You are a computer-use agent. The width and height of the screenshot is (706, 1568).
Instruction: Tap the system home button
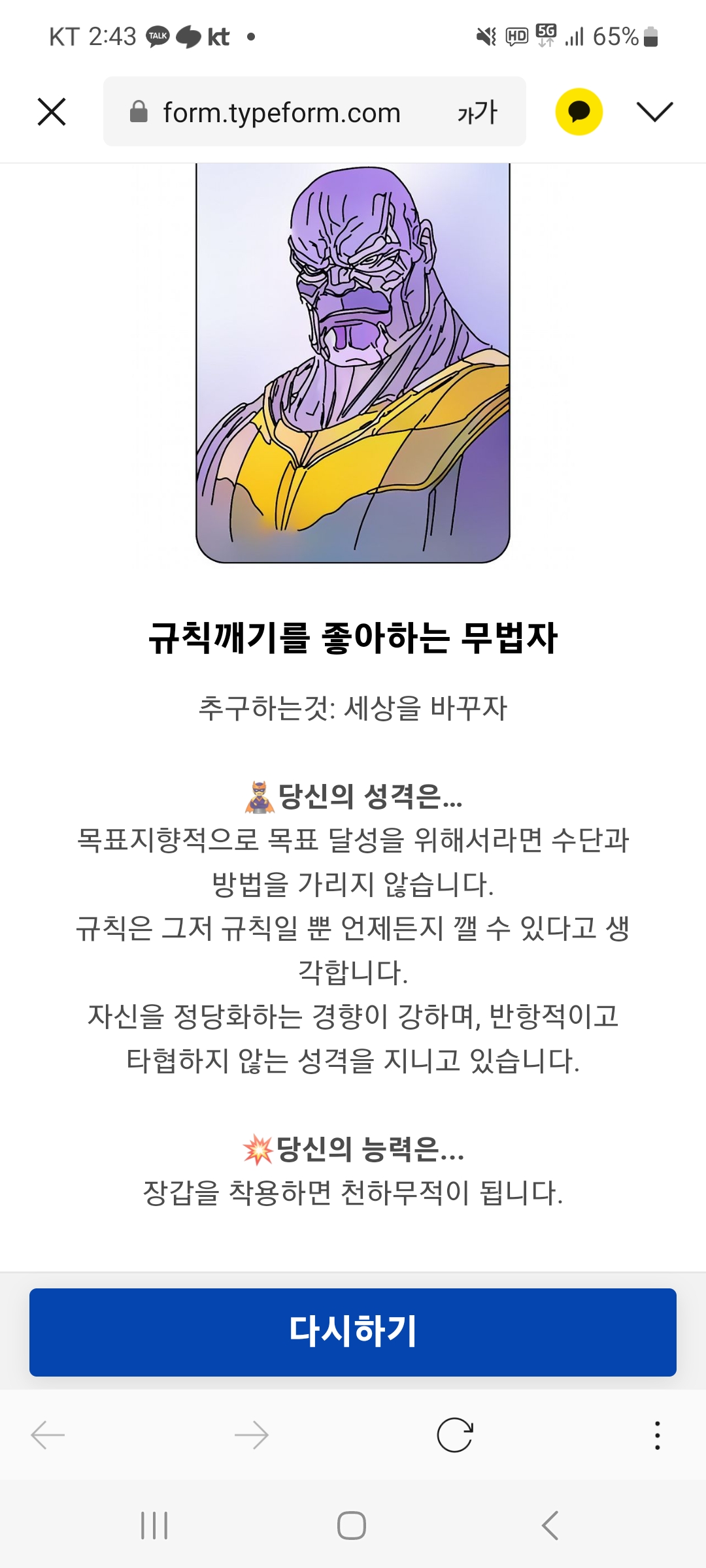(352, 1526)
